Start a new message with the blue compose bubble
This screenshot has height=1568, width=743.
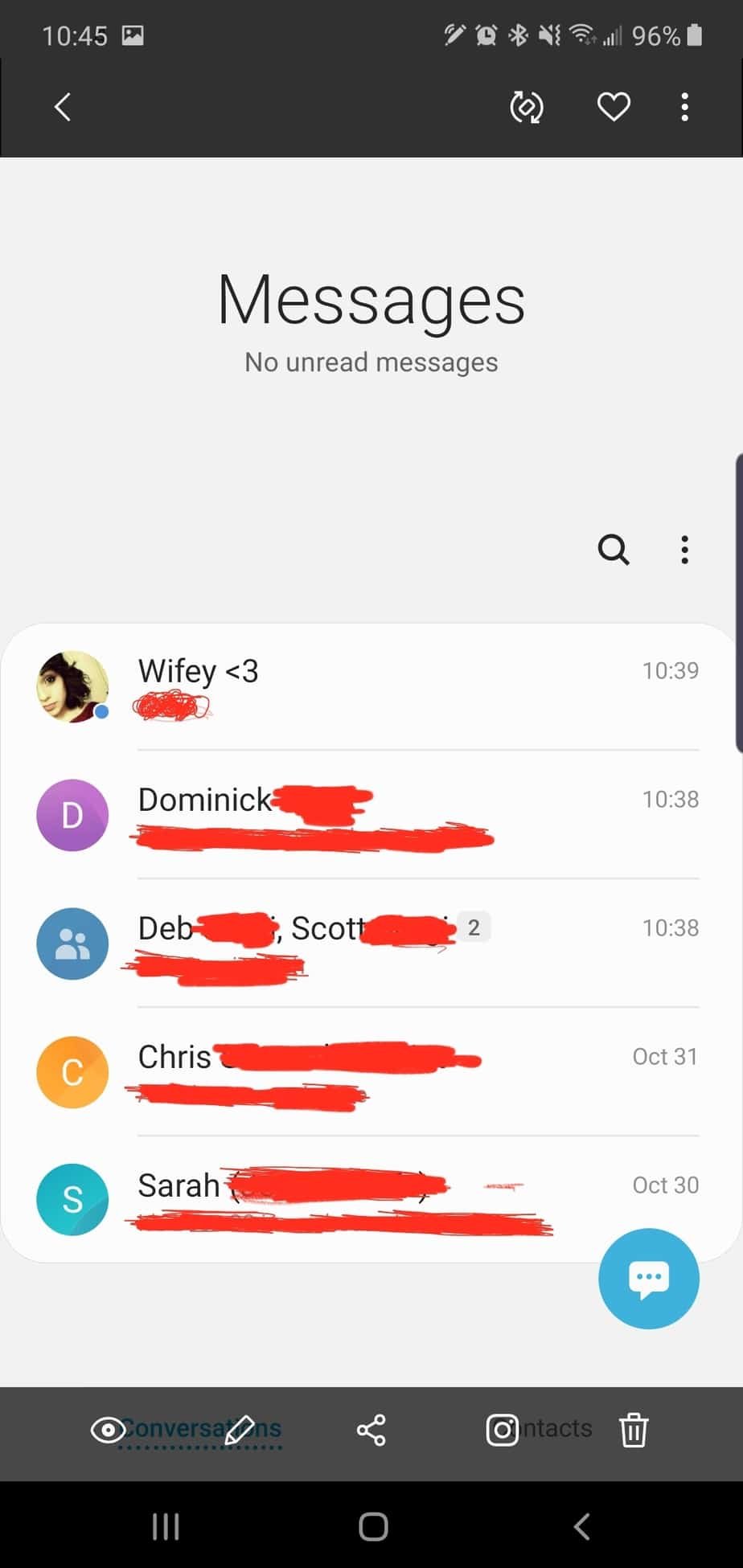[x=648, y=1279]
